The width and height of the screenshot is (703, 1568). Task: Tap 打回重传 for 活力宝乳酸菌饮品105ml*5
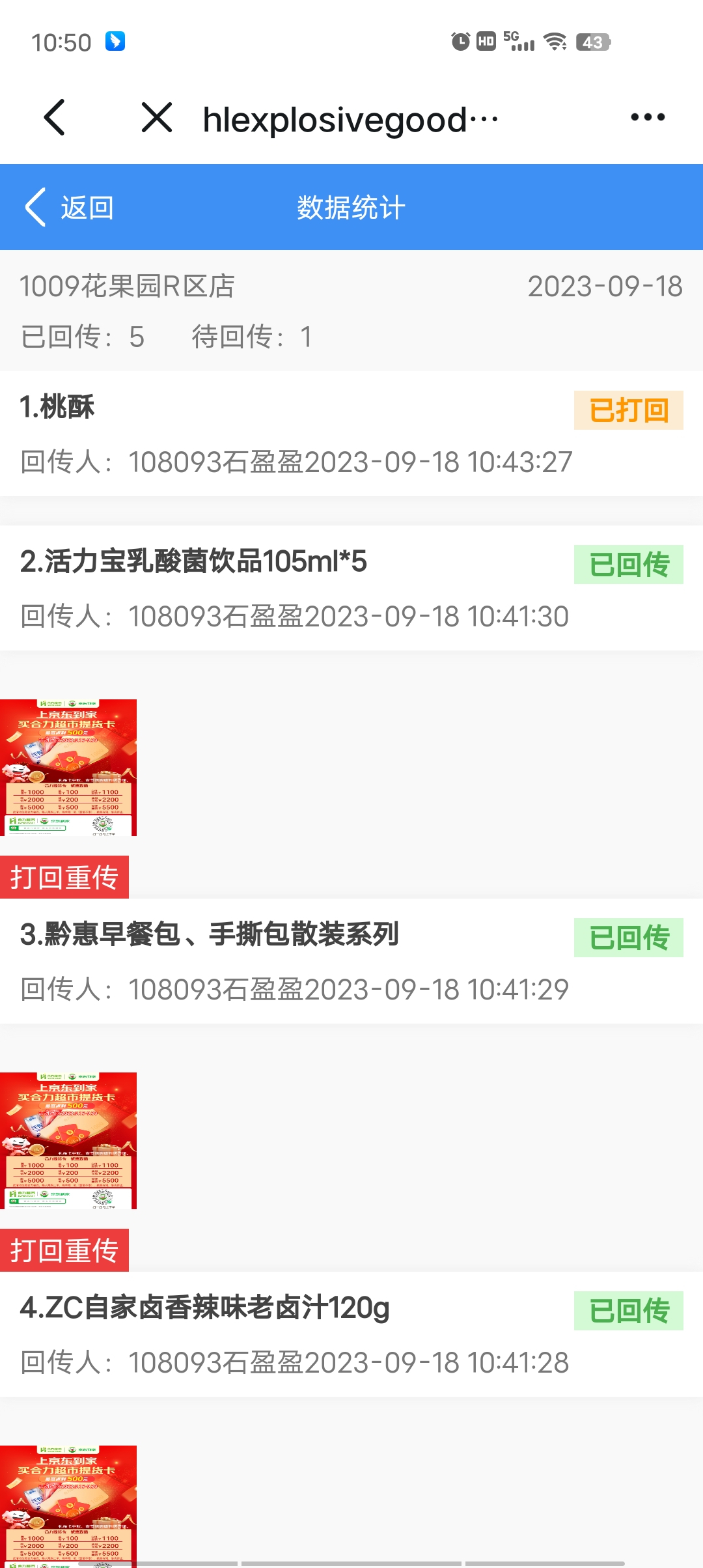(x=64, y=877)
